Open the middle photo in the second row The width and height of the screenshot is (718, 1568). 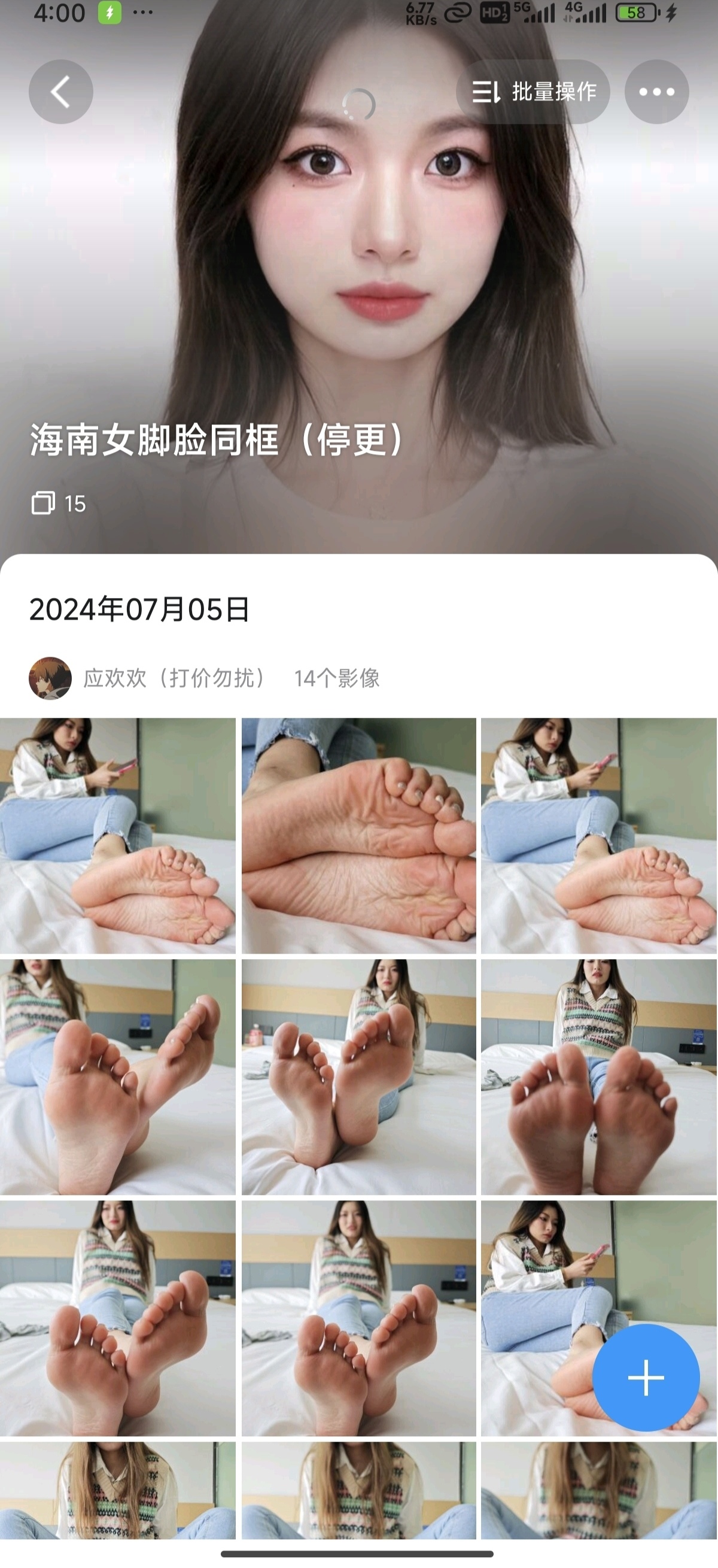point(358,1077)
